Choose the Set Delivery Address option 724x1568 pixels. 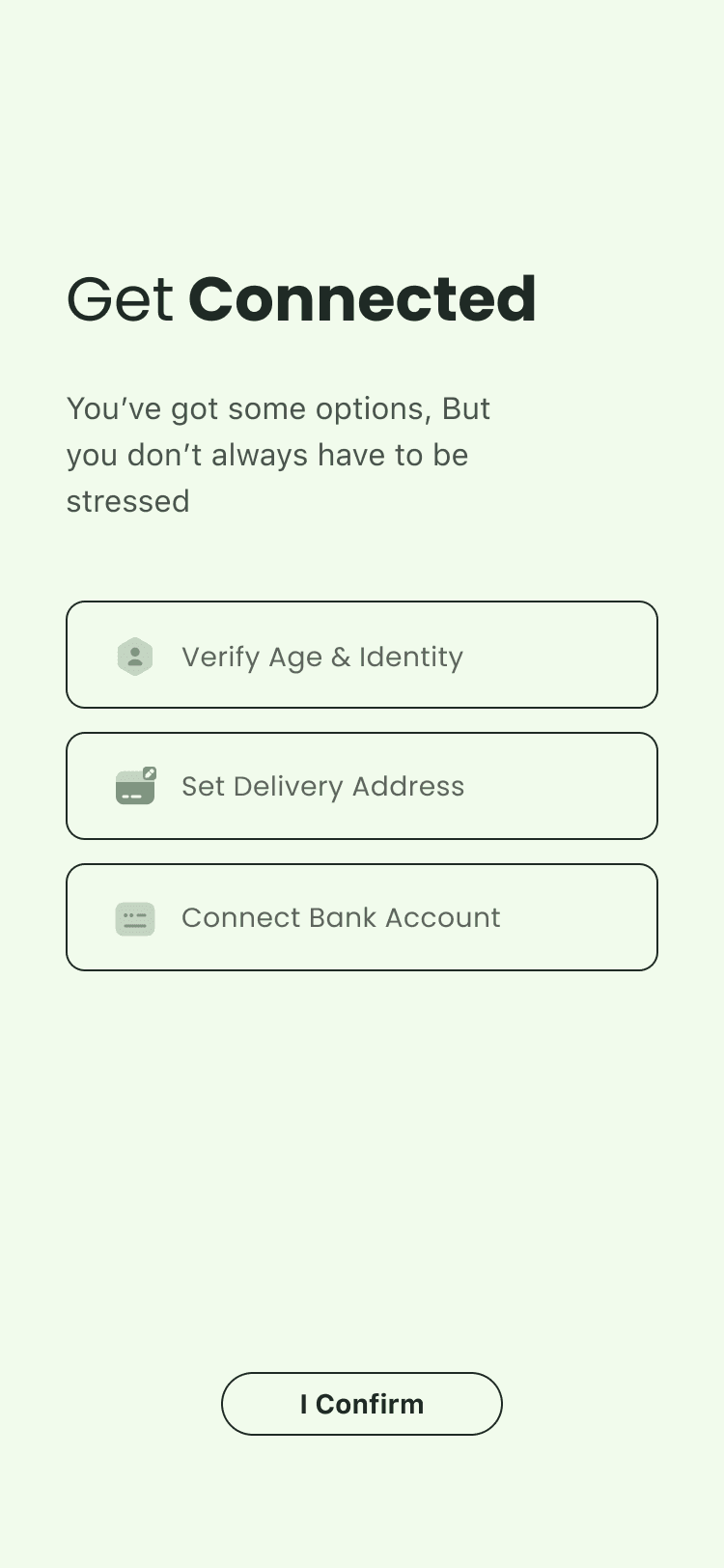pyautogui.click(x=362, y=786)
